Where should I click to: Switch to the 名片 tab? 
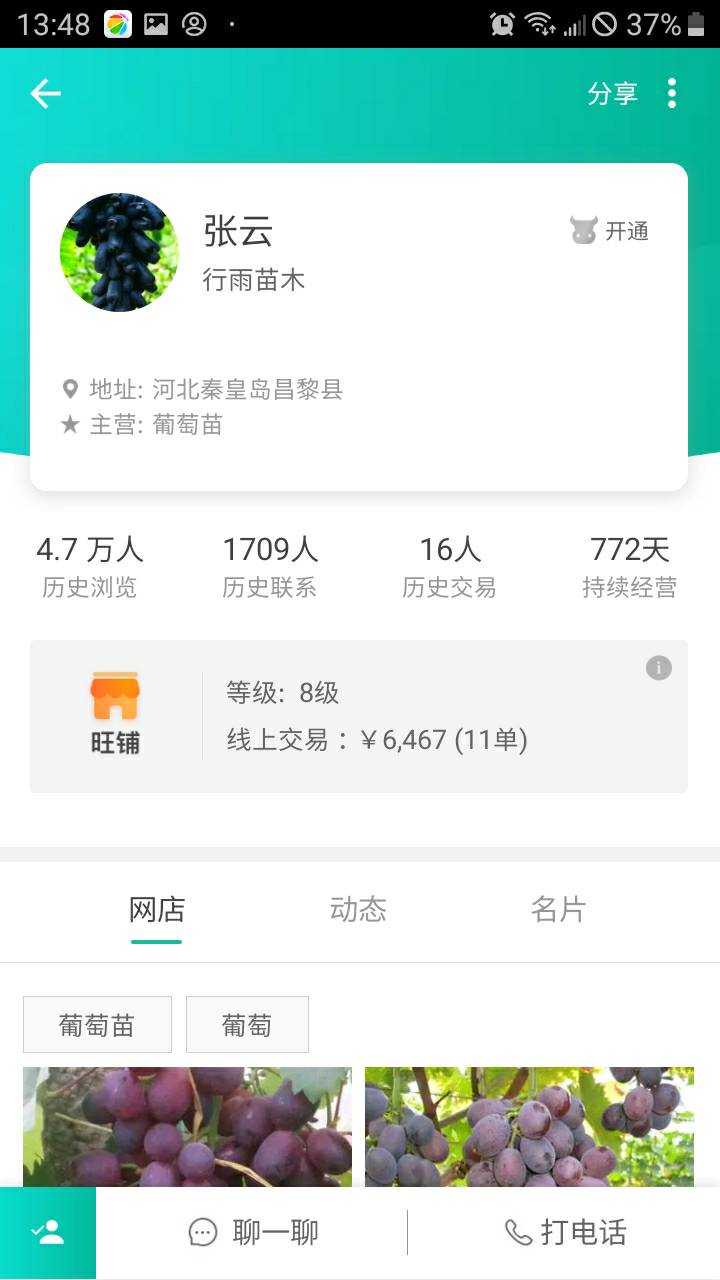pyautogui.click(x=558, y=910)
